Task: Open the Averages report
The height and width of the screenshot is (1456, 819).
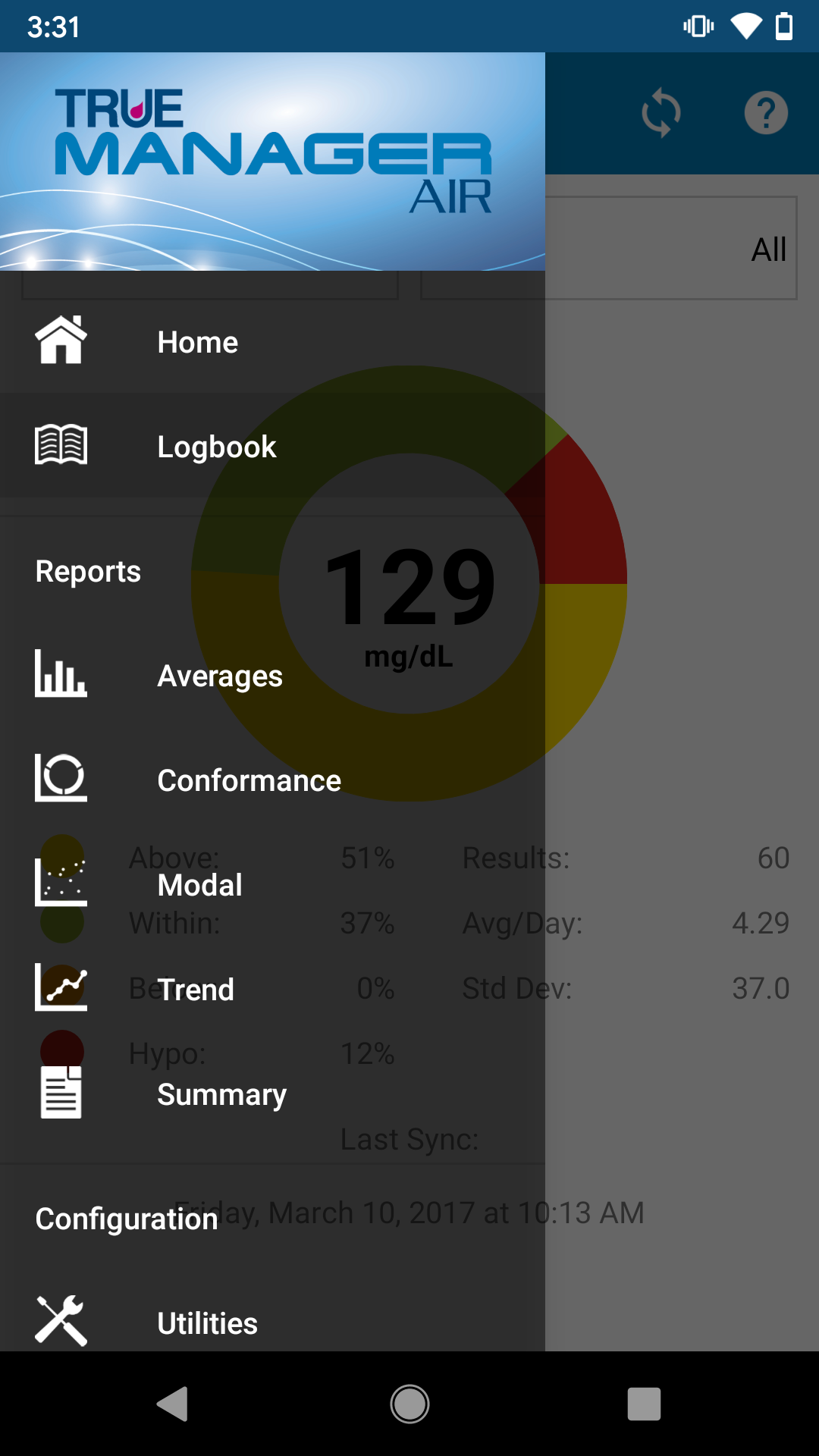Action: 219,676
